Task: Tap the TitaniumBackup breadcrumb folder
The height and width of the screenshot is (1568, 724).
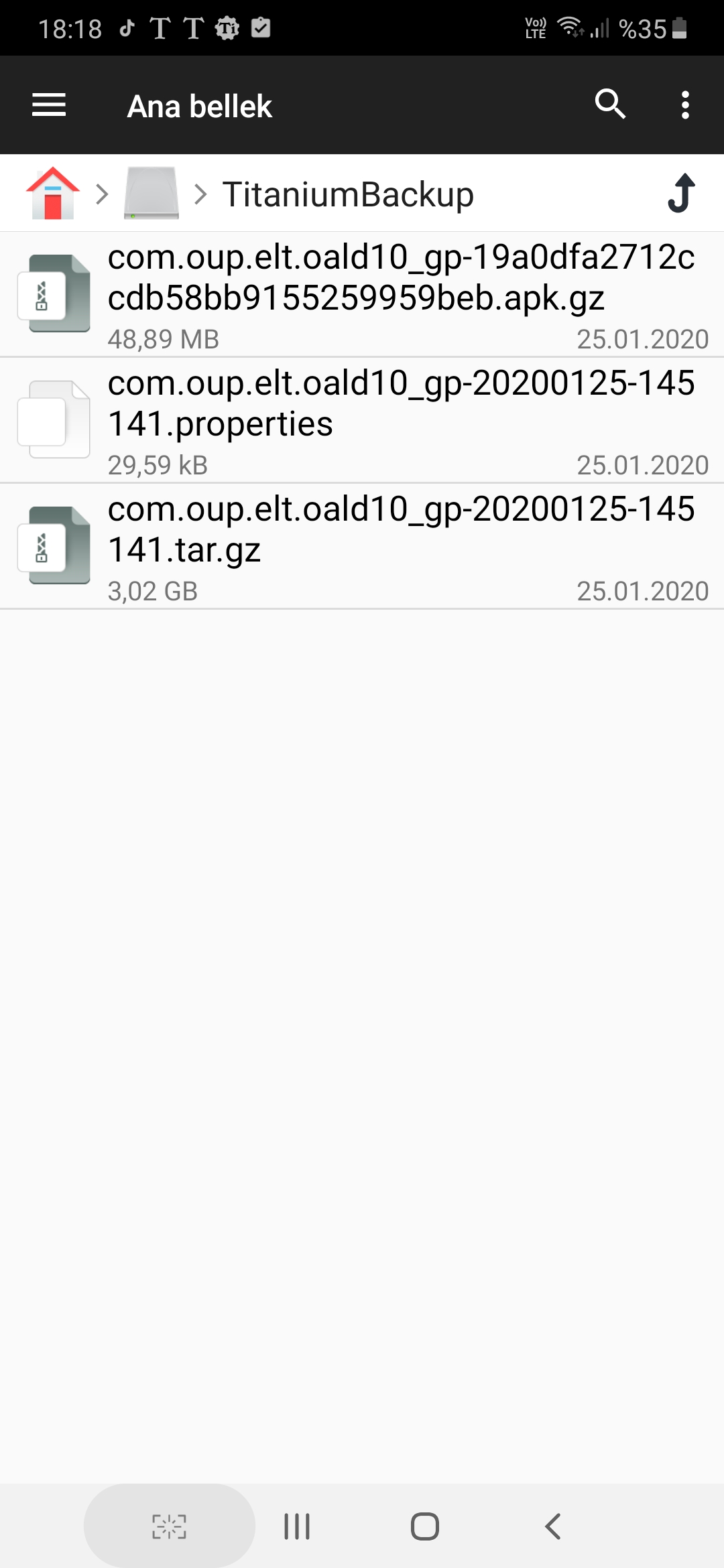Action: tap(349, 194)
